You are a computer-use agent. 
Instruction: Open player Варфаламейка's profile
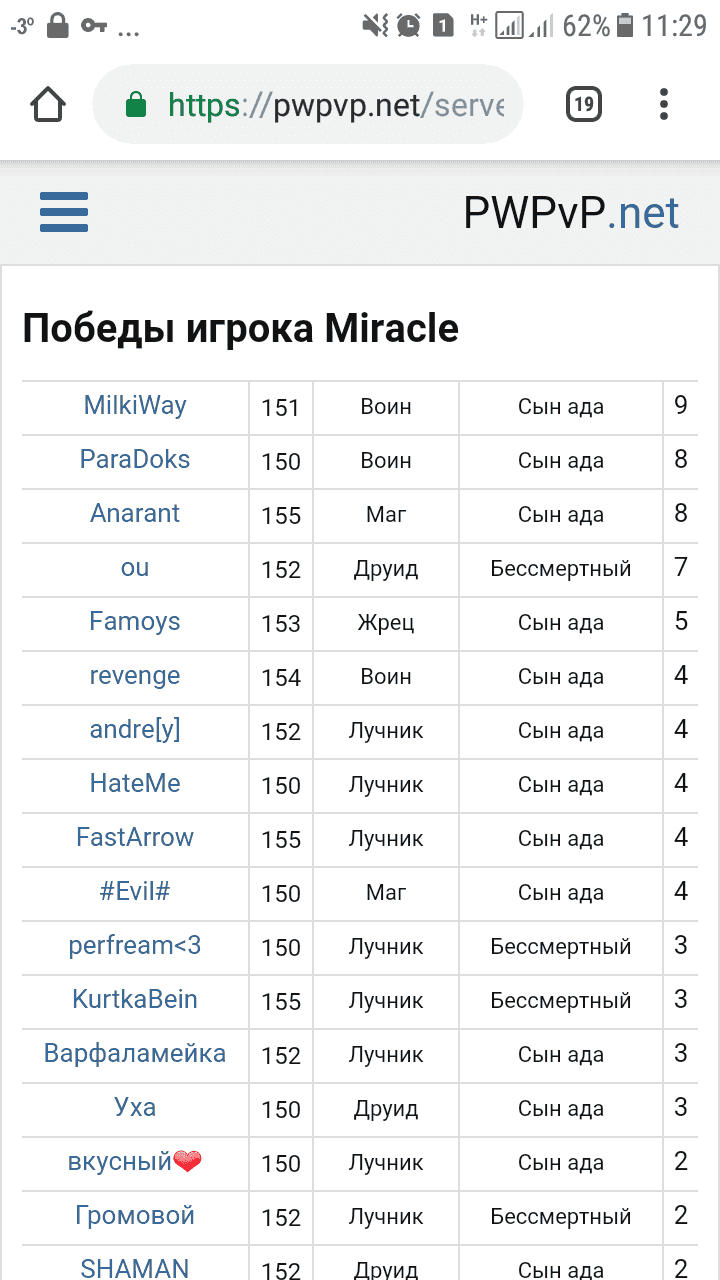tap(135, 1054)
